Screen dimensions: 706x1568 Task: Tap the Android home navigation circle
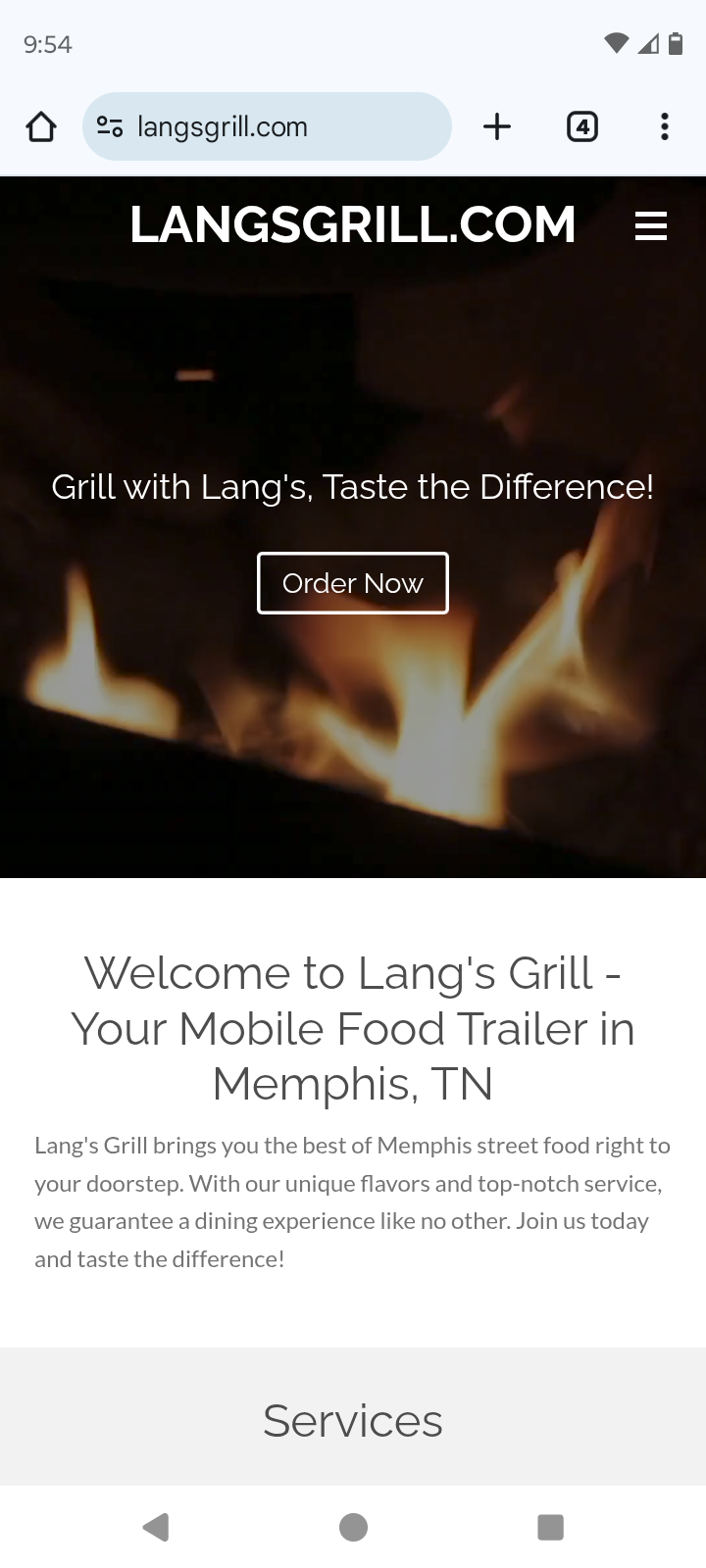point(353,1526)
